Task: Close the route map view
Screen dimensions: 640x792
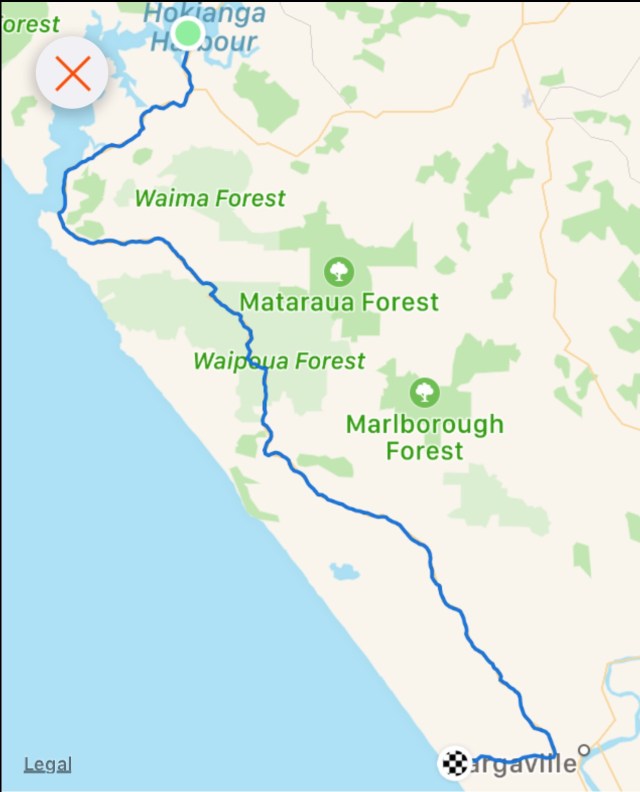Action: point(72,73)
